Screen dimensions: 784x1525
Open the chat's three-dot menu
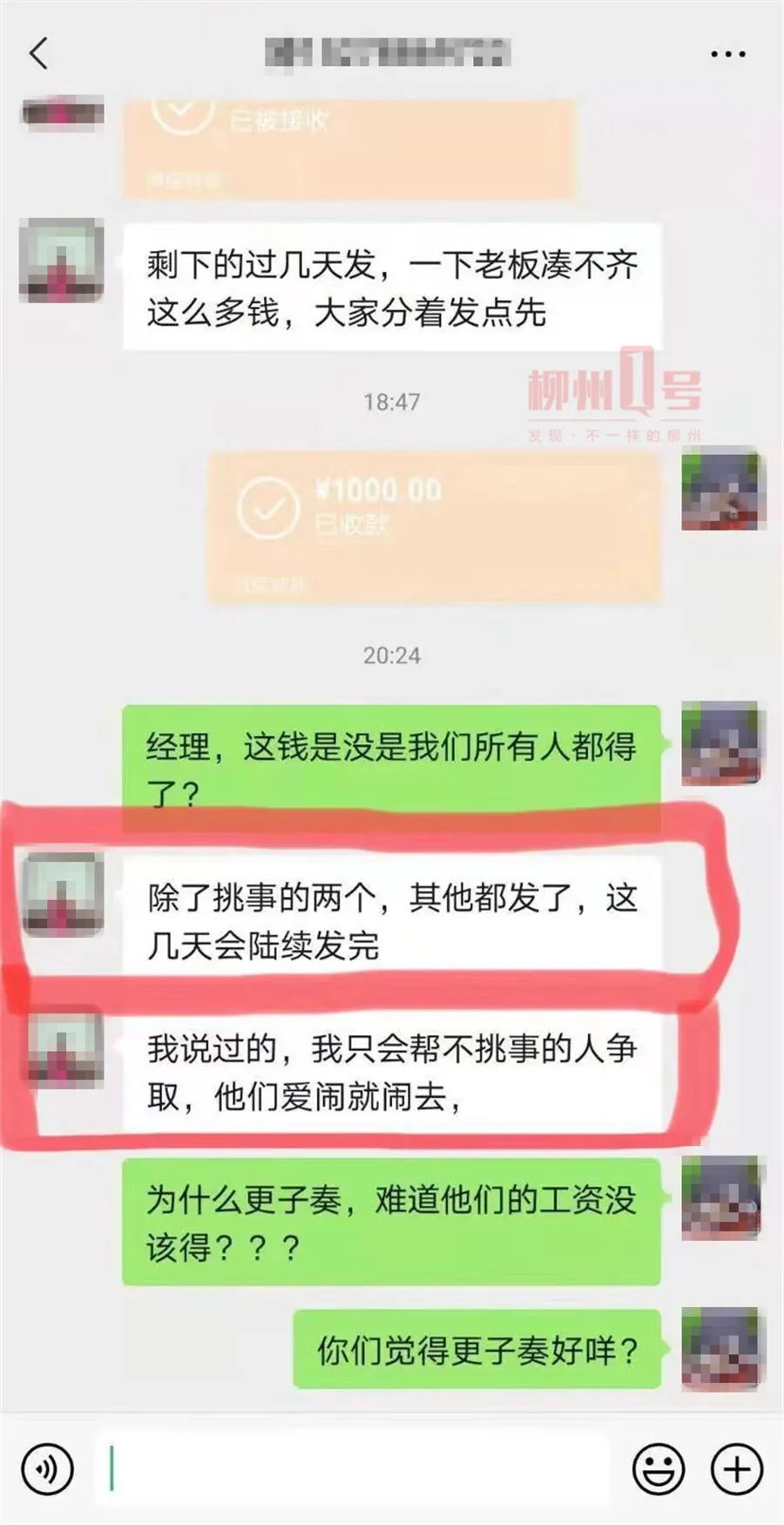coord(727,54)
